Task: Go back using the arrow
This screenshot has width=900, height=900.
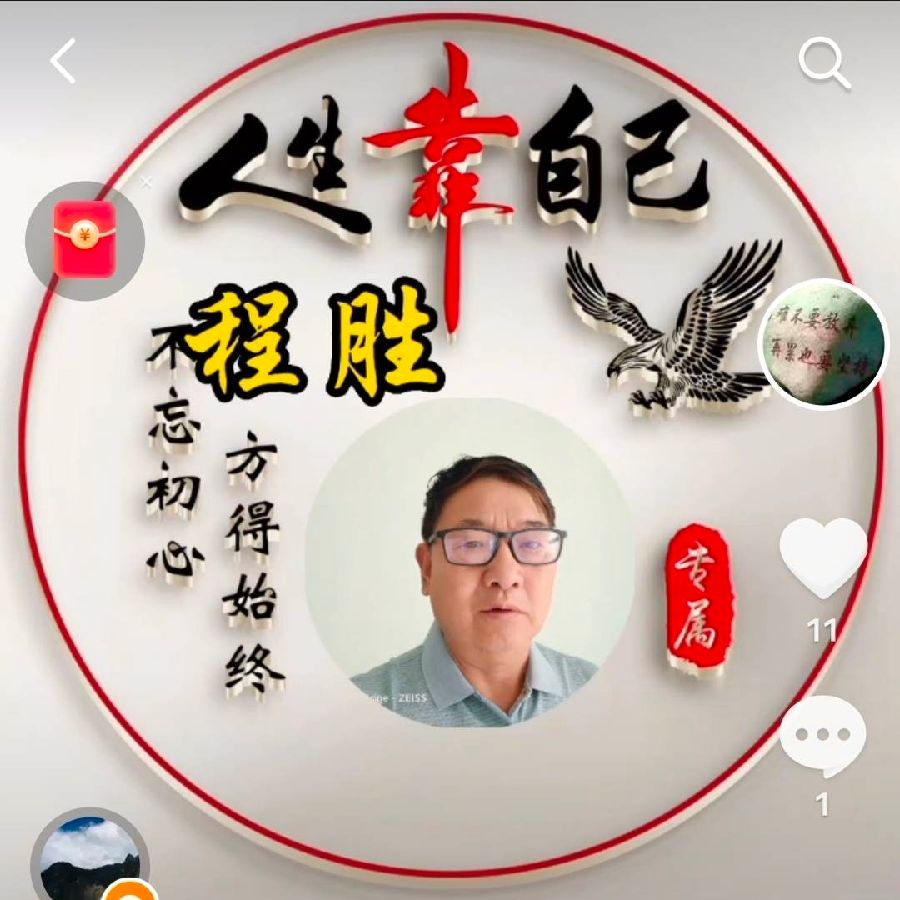Action: 63,62
